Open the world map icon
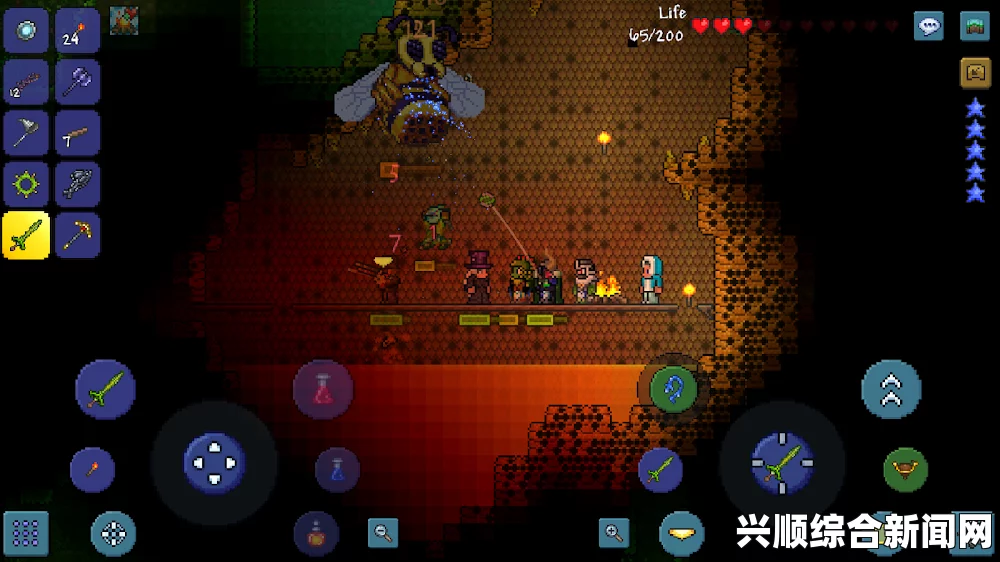Image resolution: width=1000 pixels, height=562 pixels. tap(975, 26)
